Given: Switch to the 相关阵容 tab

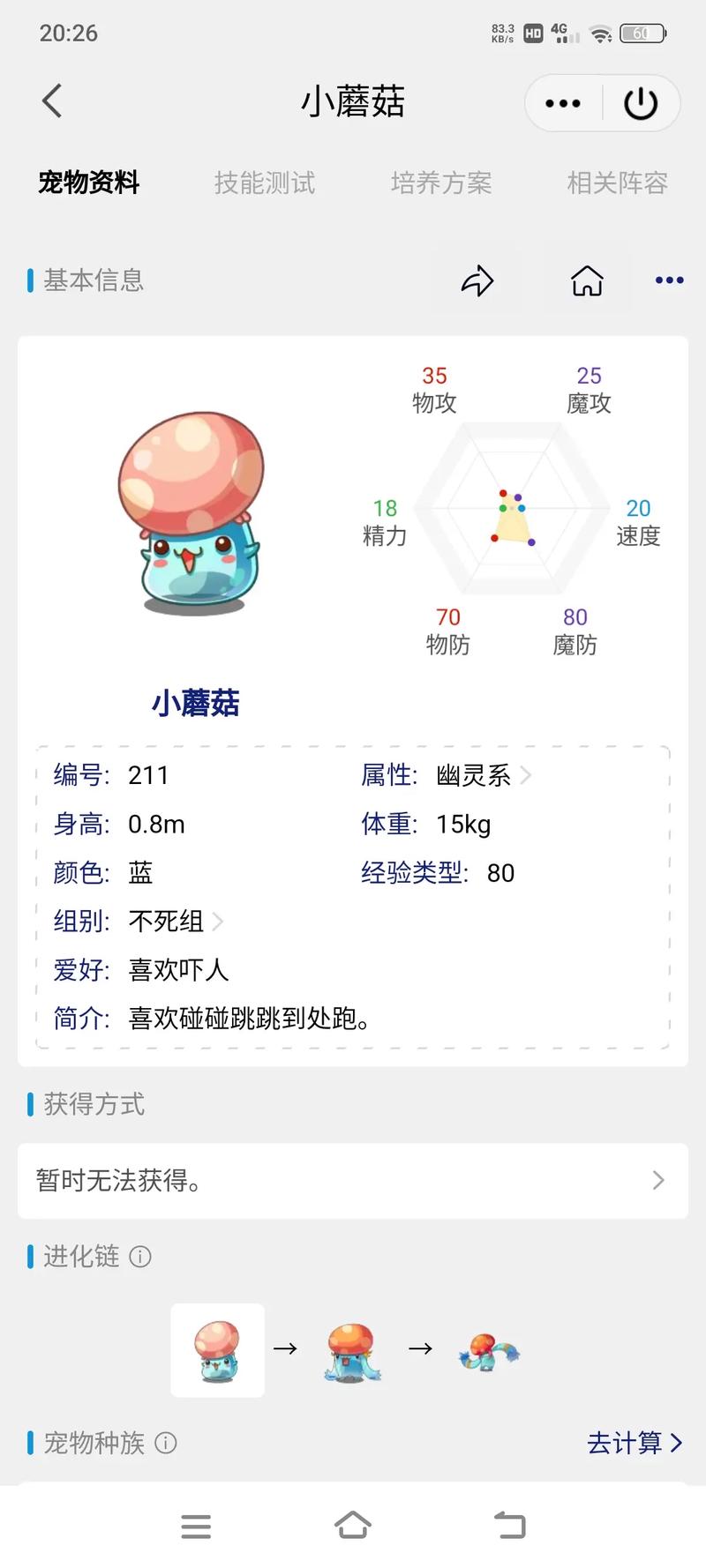Looking at the screenshot, I should pyautogui.click(x=618, y=183).
